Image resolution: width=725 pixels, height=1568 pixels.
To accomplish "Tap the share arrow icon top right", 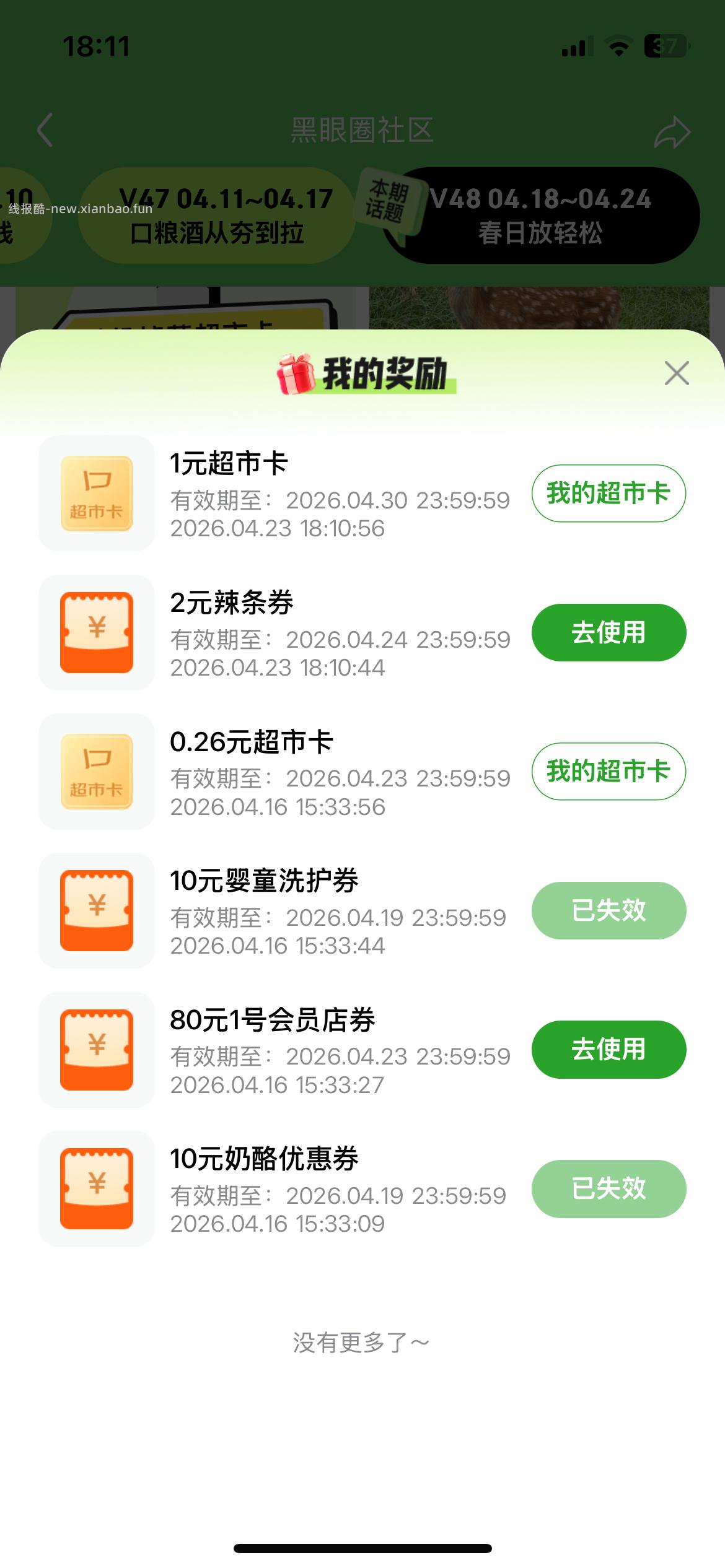I will click(x=672, y=131).
